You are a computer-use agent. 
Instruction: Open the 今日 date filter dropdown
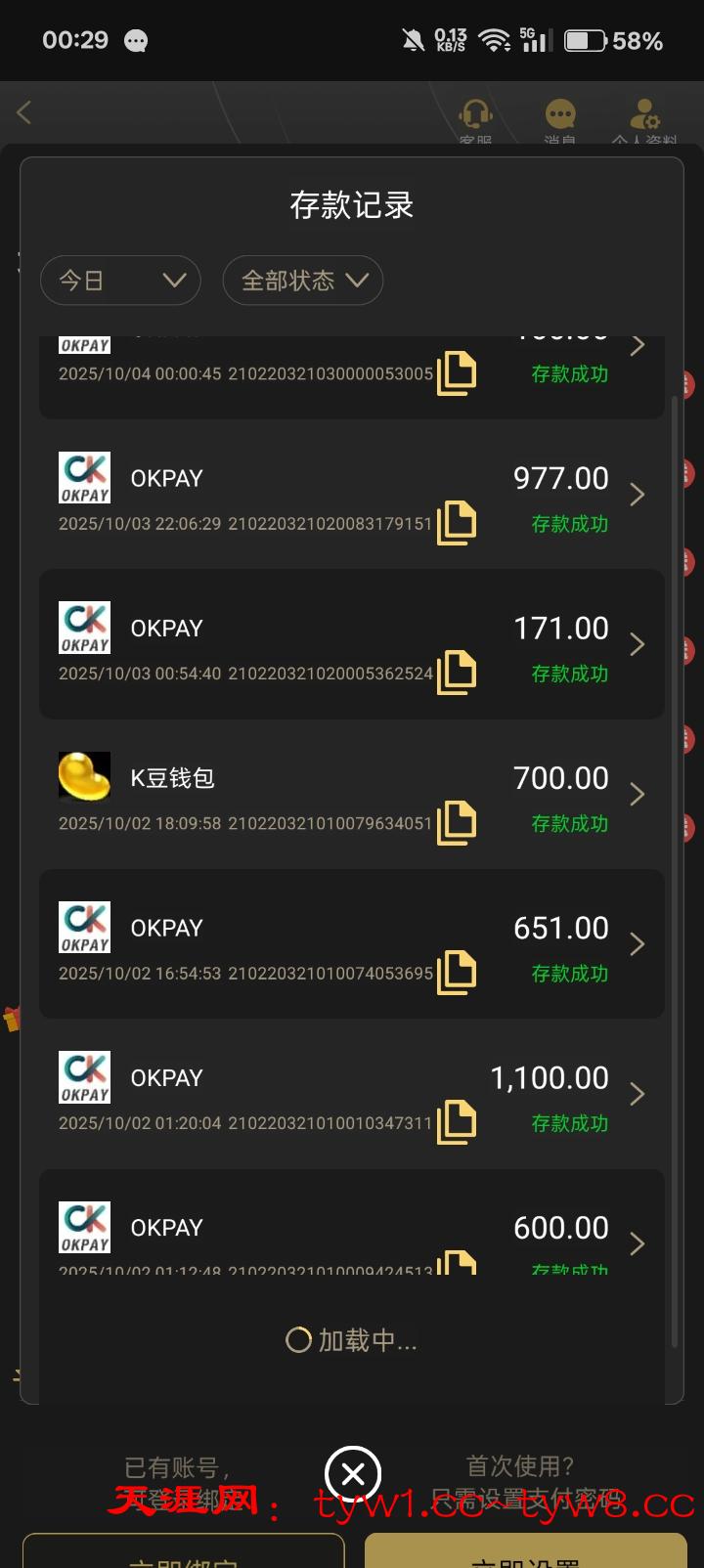pos(120,281)
